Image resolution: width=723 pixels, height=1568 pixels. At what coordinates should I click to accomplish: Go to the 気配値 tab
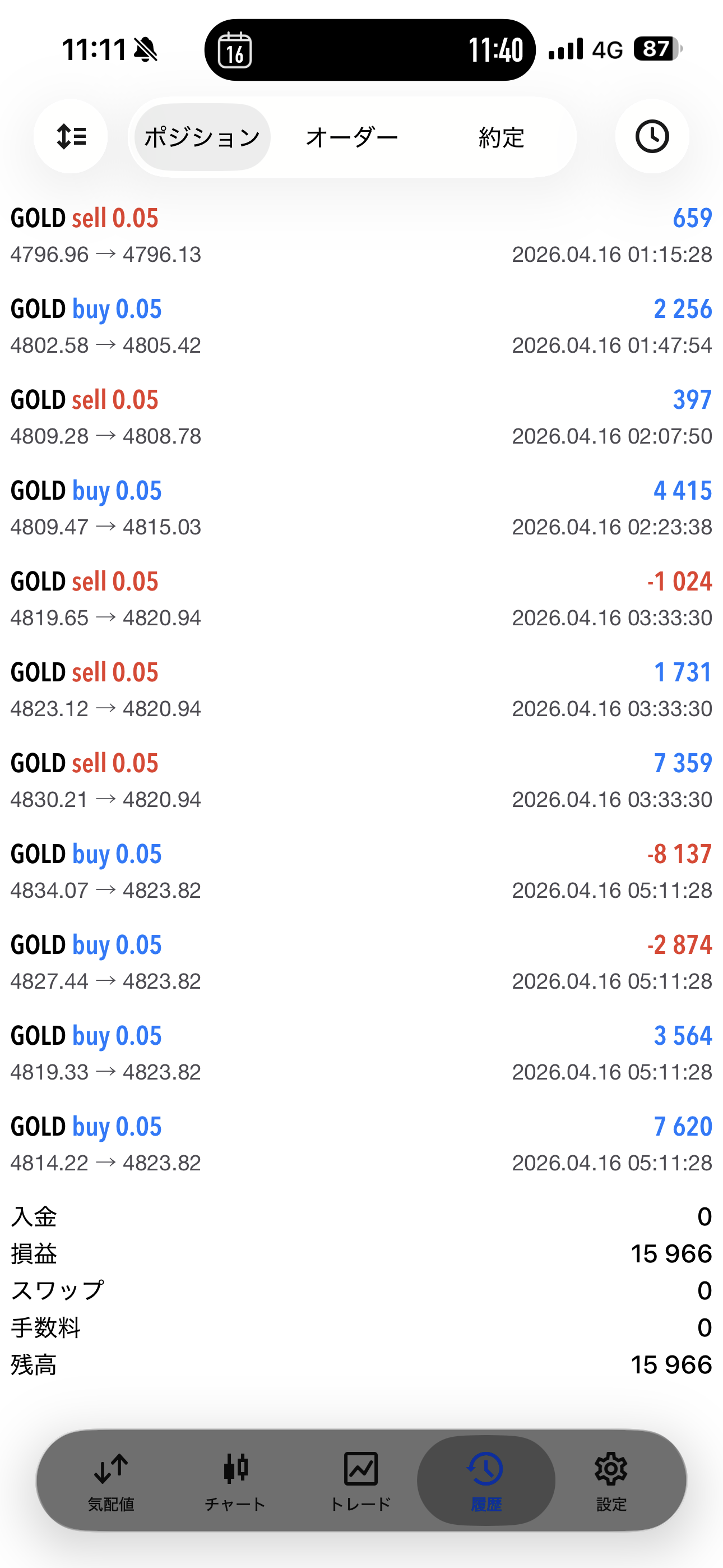click(x=111, y=1481)
